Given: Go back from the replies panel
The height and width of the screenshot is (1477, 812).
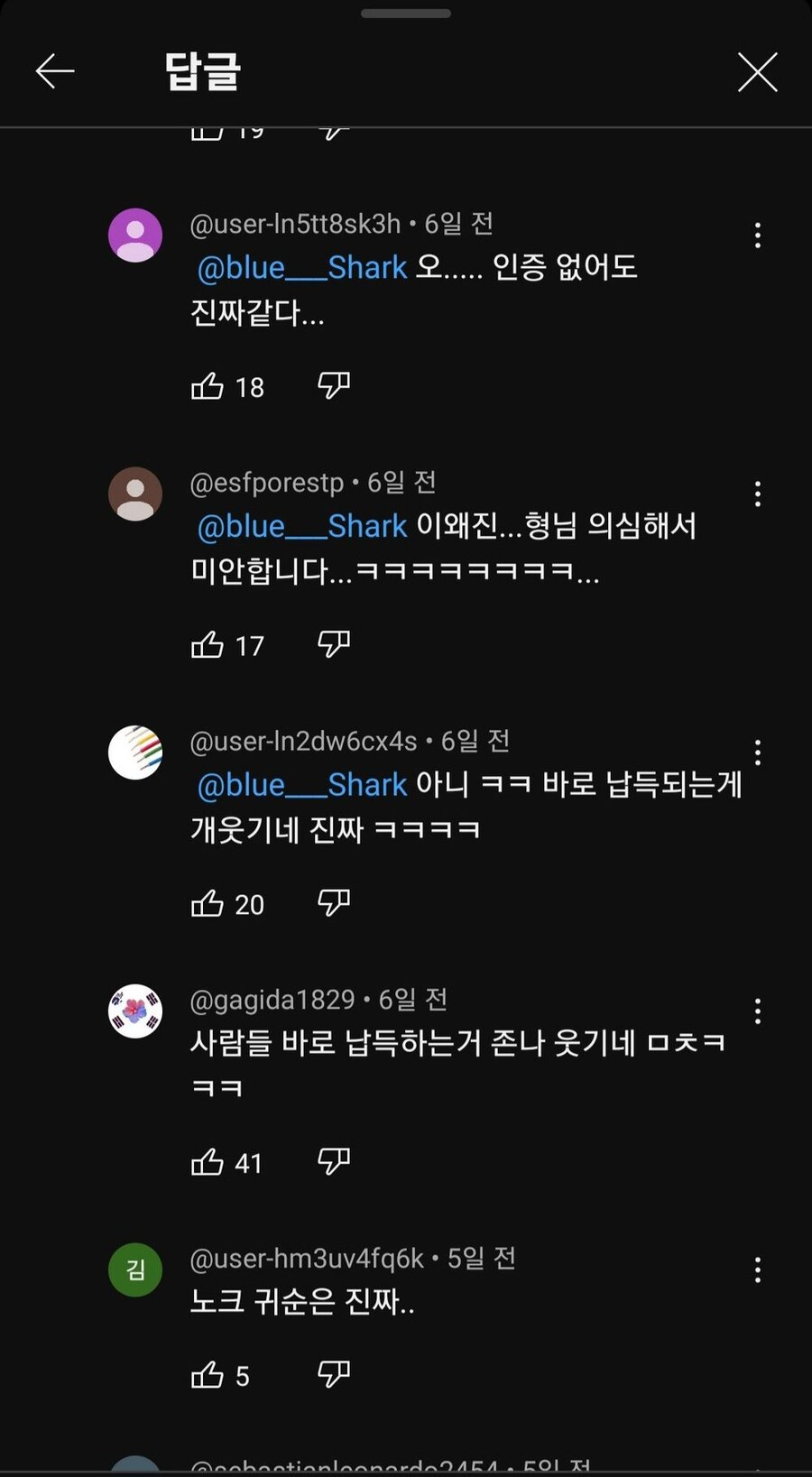Looking at the screenshot, I should click(55, 71).
